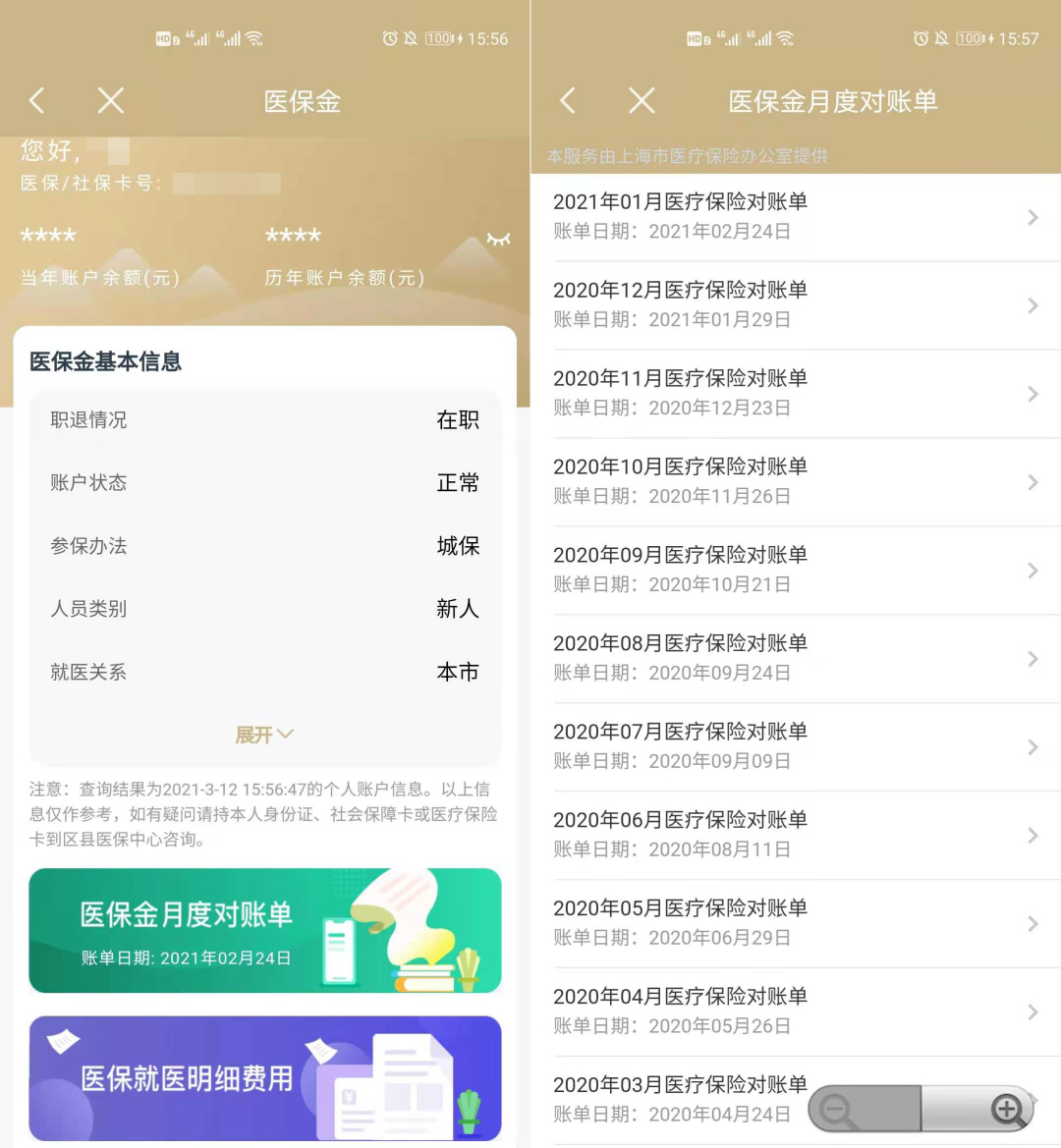Show the 2020年08月医疗保险对账单
The image size is (1061, 1148).
pyautogui.click(x=796, y=659)
